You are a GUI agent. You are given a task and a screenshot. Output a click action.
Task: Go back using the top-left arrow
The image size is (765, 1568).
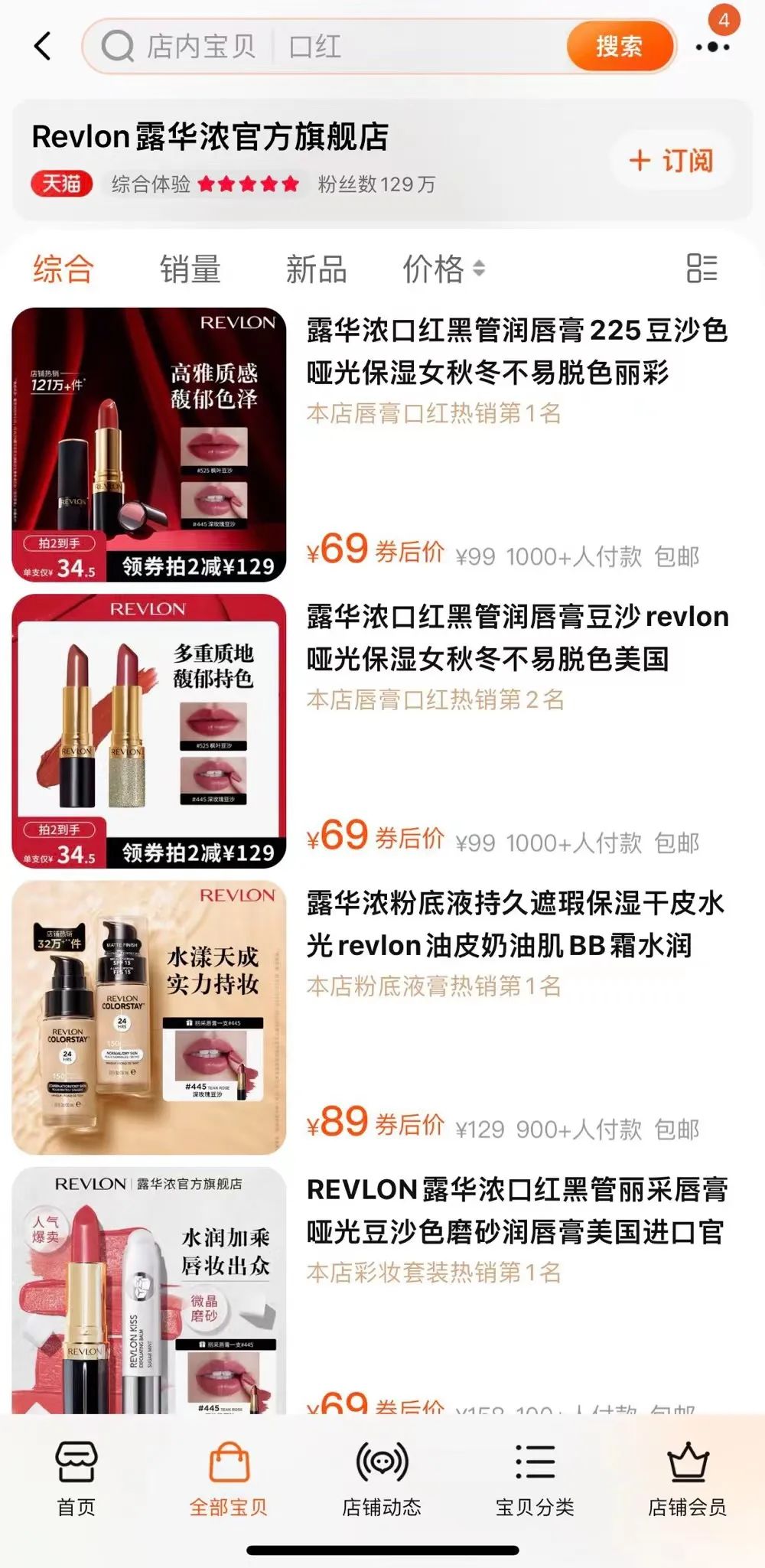click(x=43, y=46)
